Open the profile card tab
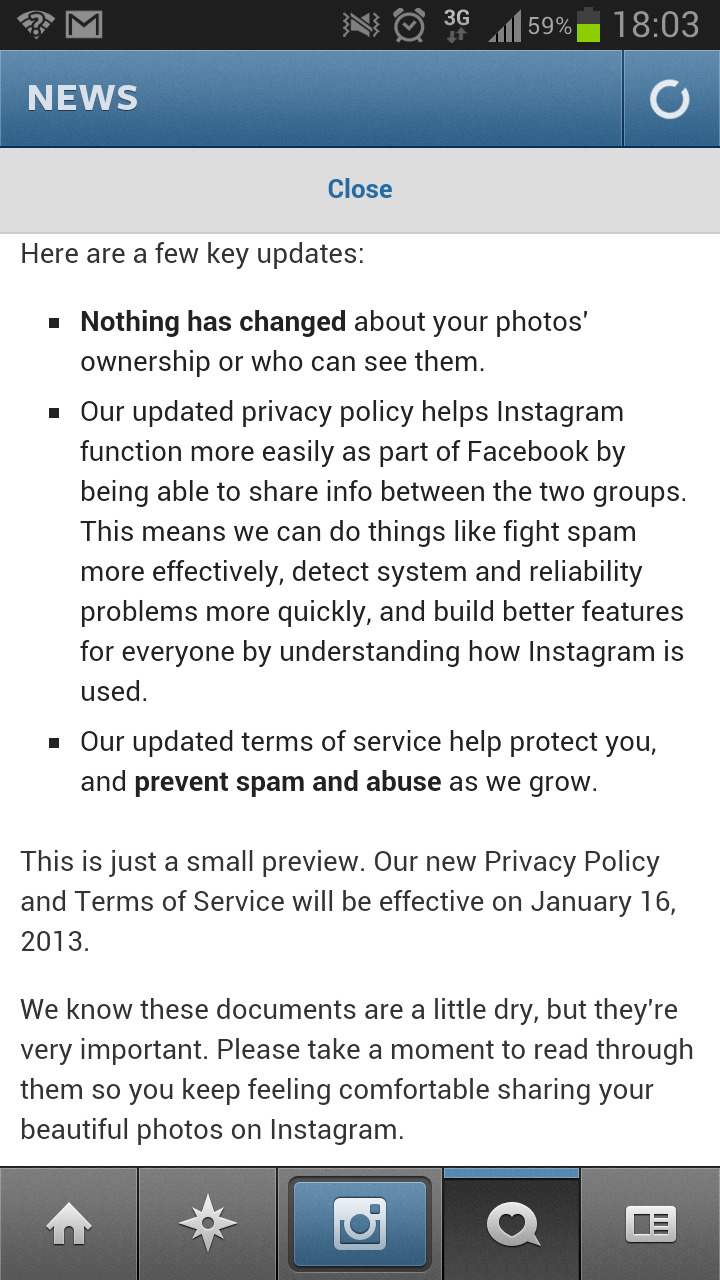 point(650,1224)
